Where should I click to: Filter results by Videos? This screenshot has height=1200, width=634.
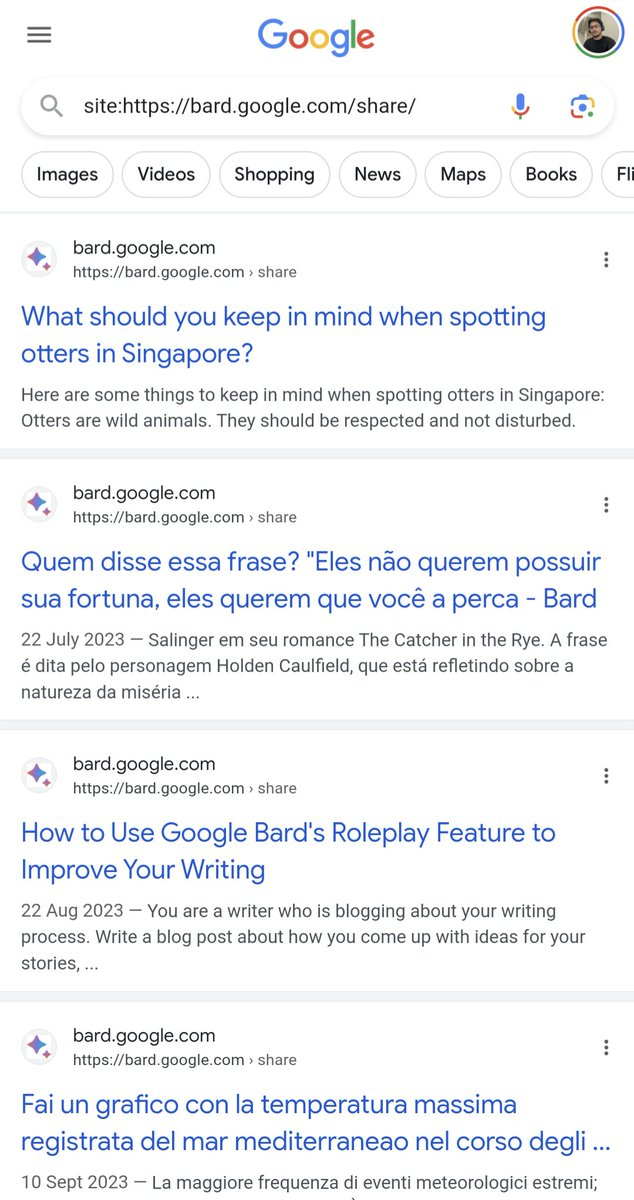click(x=166, y=174)
